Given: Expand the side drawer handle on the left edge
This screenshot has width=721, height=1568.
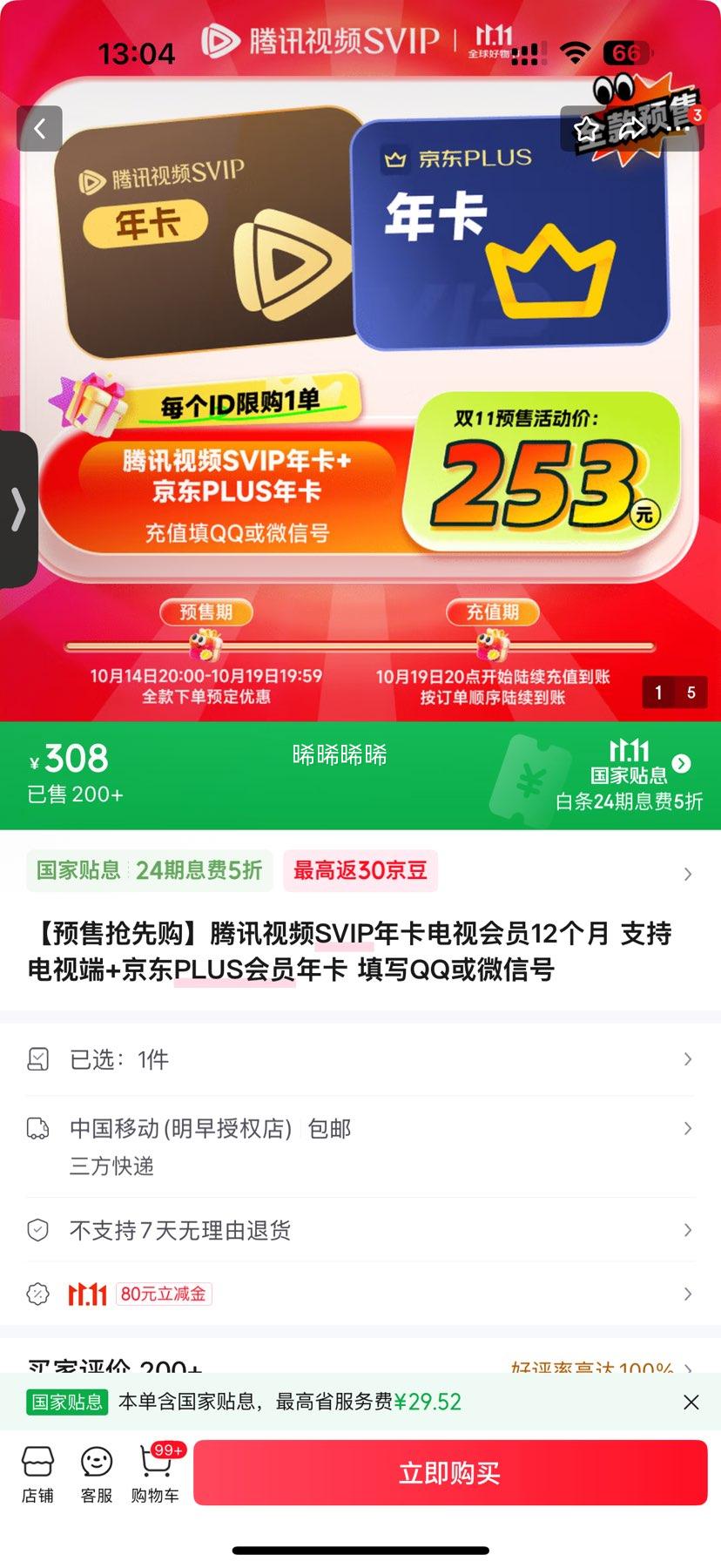Looking at the screenshot, I should (17, 509).
